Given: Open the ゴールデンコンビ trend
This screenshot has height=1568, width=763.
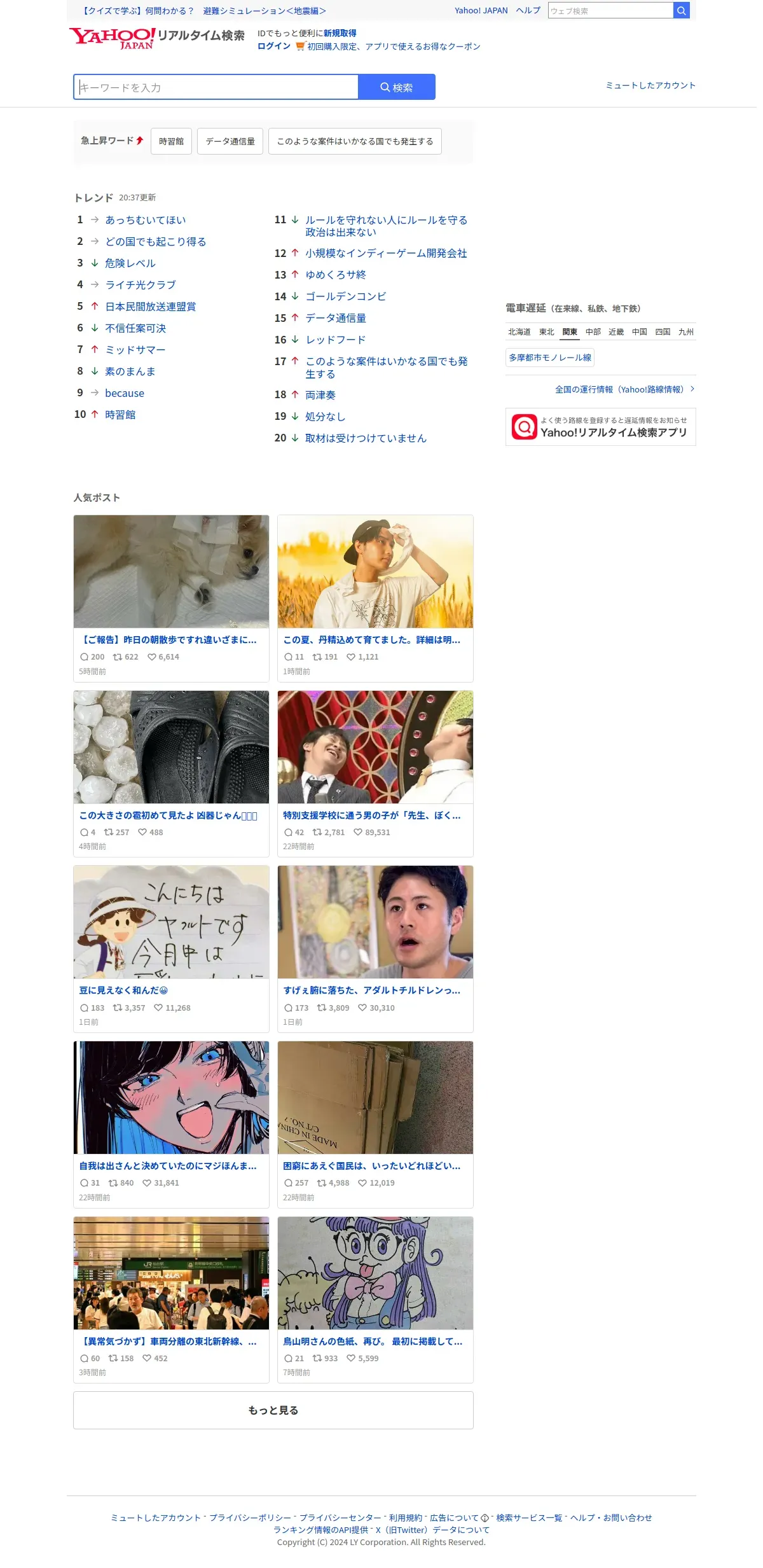Looking at the screenshot, I should coord(346,296).
